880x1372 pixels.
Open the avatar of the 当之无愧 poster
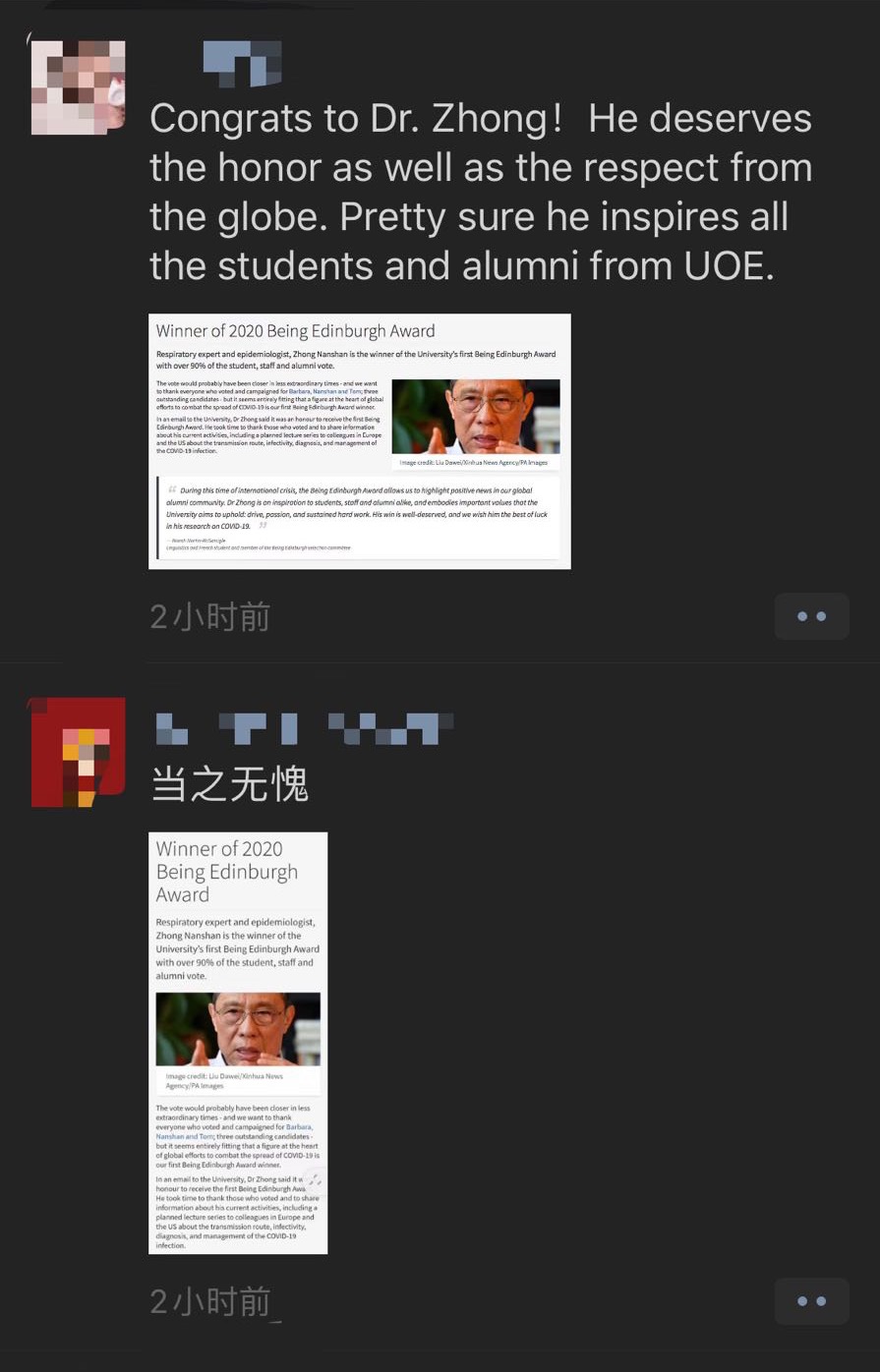[x=78, y=752]
